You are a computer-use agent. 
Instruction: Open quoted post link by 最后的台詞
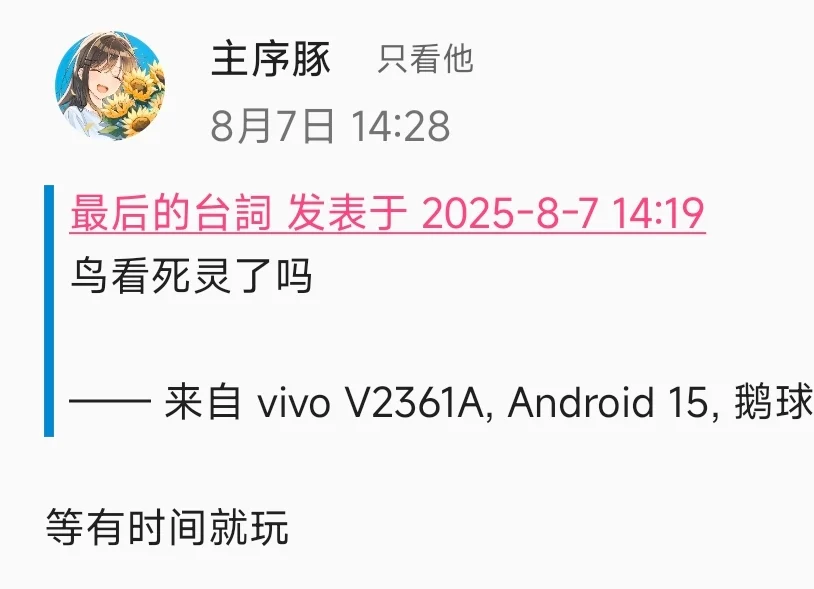click(x=387, y=213)
